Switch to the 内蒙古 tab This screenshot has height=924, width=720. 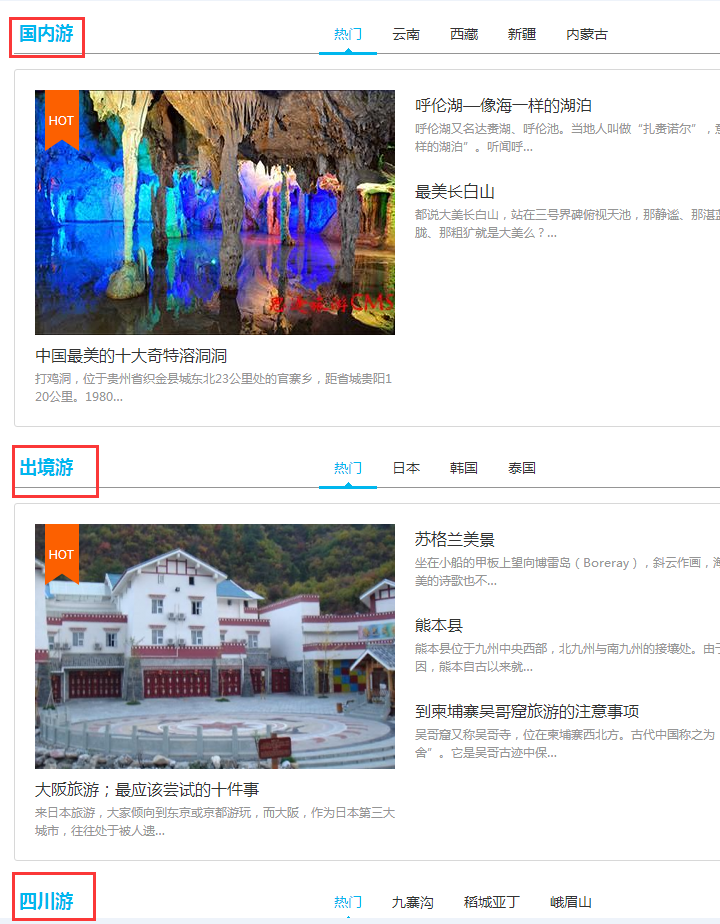click(587, 34)
